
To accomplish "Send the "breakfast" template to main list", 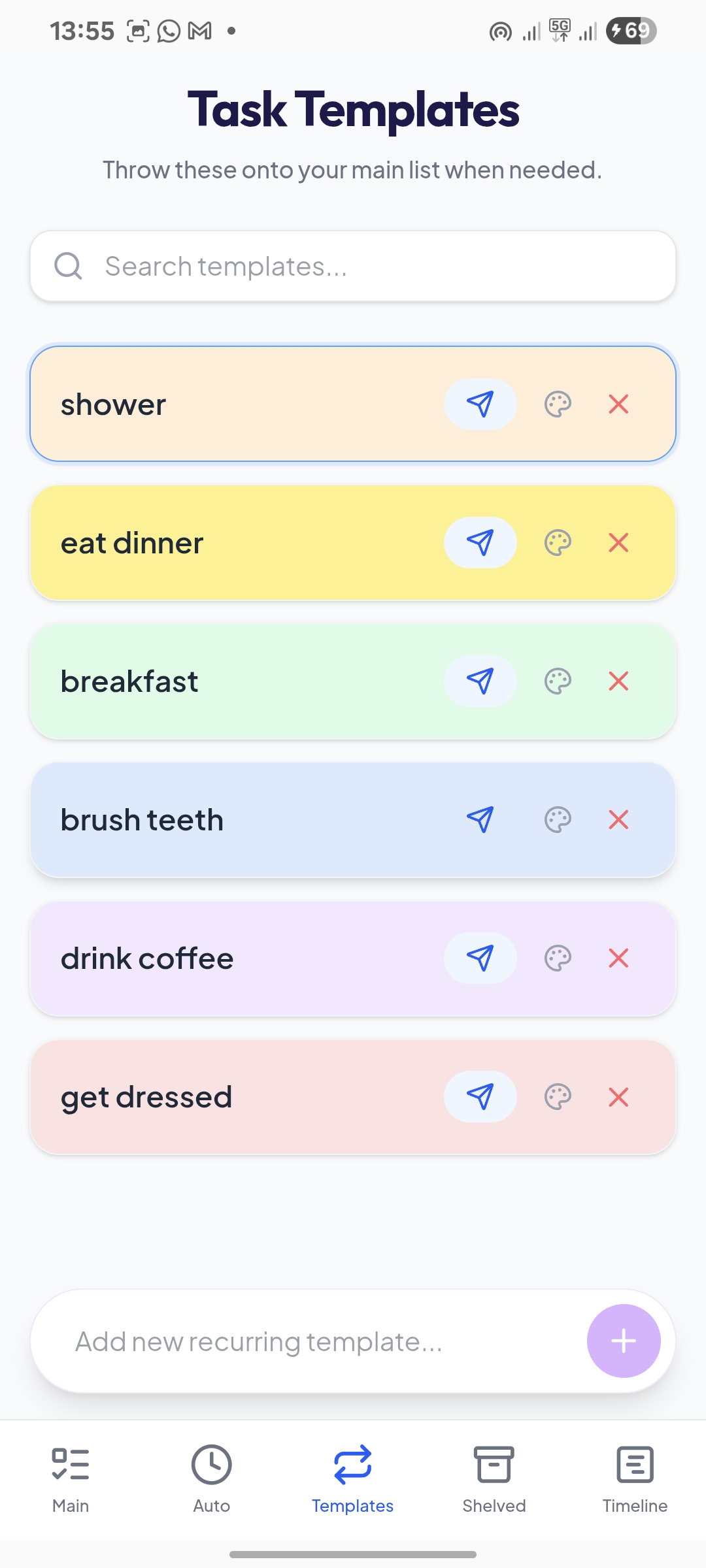I will 480,681.
